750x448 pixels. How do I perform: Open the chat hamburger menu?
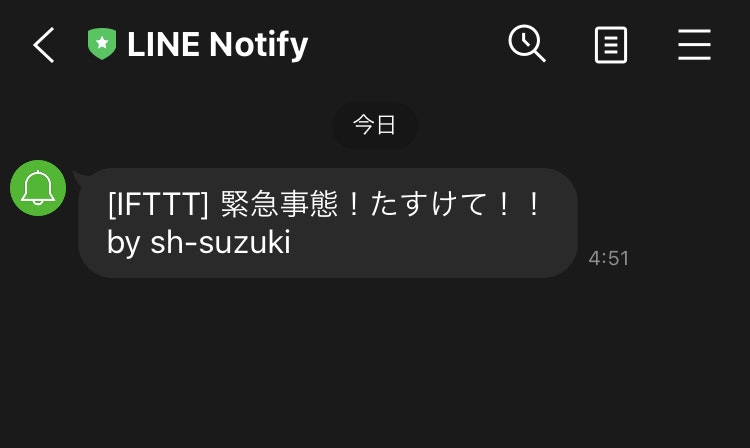click(694, 45)
